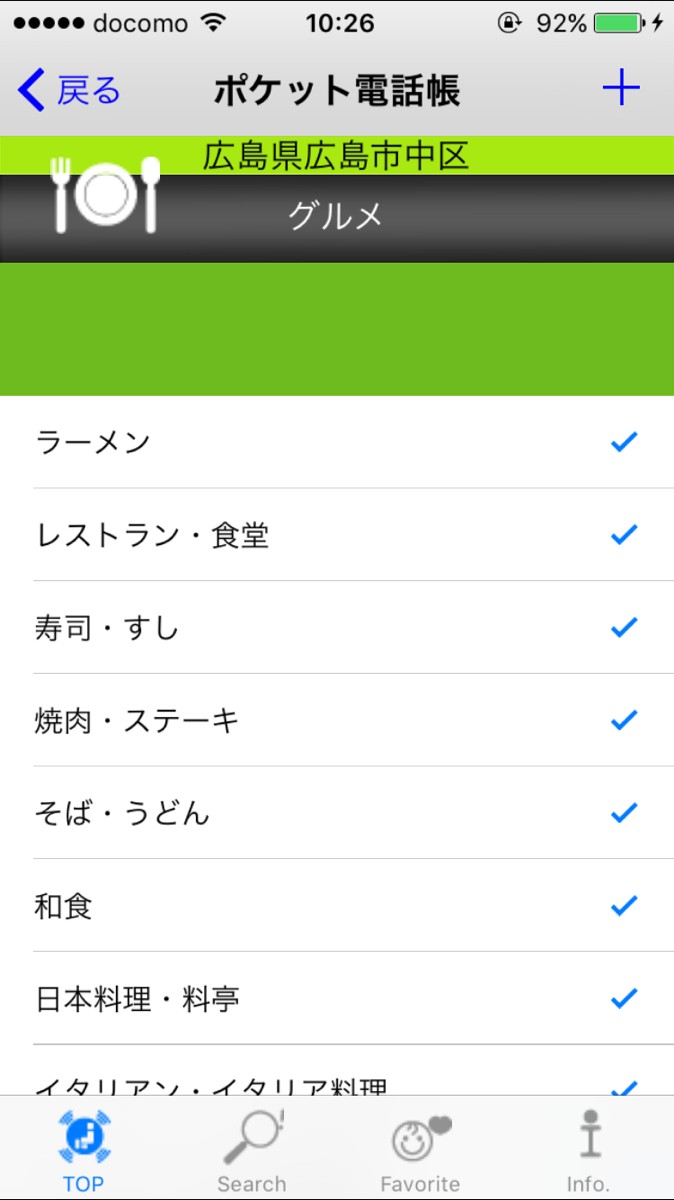Select イタリアン・イタリア料理 row
The width and height of the screenshot is (674, 1200).
click(337, 1078)
